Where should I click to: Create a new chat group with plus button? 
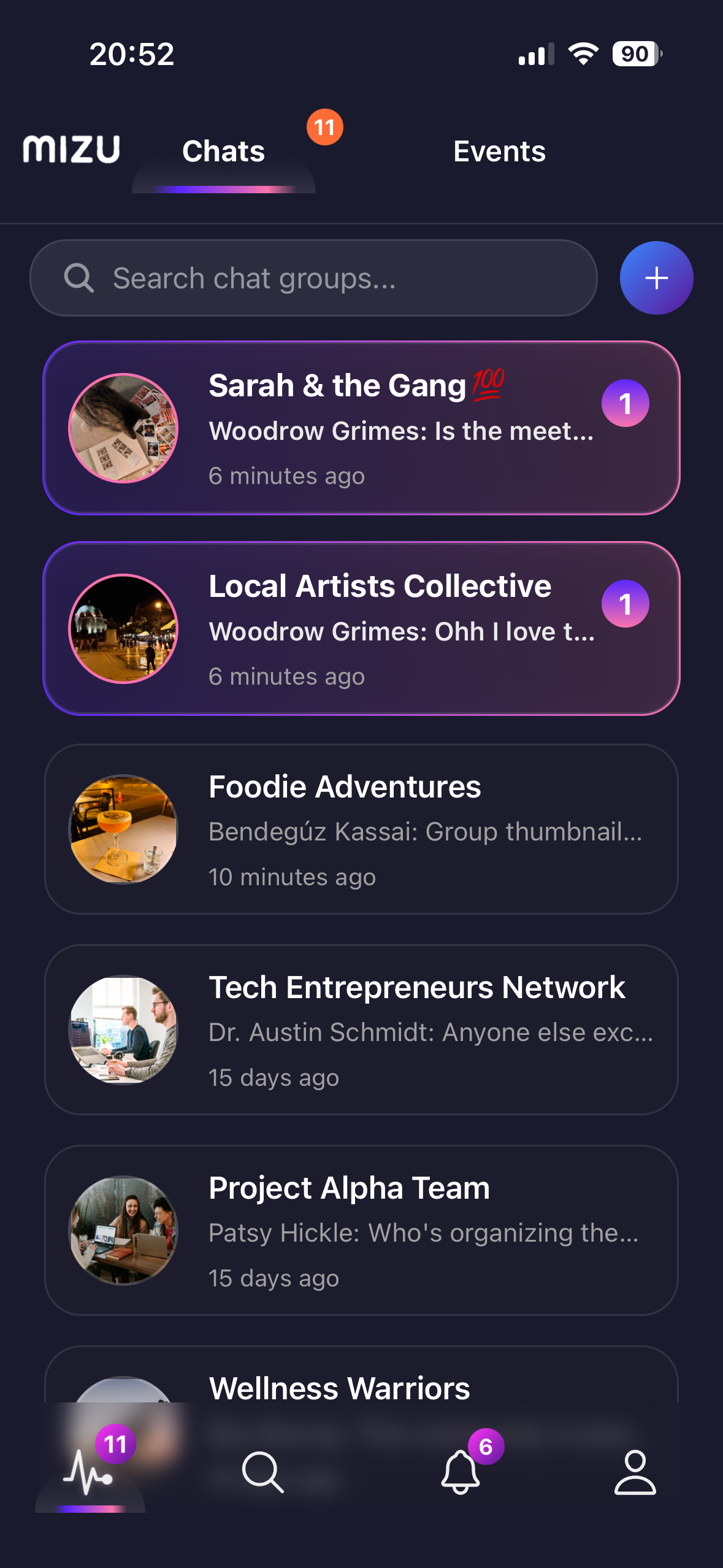click(x=656, y=278)
